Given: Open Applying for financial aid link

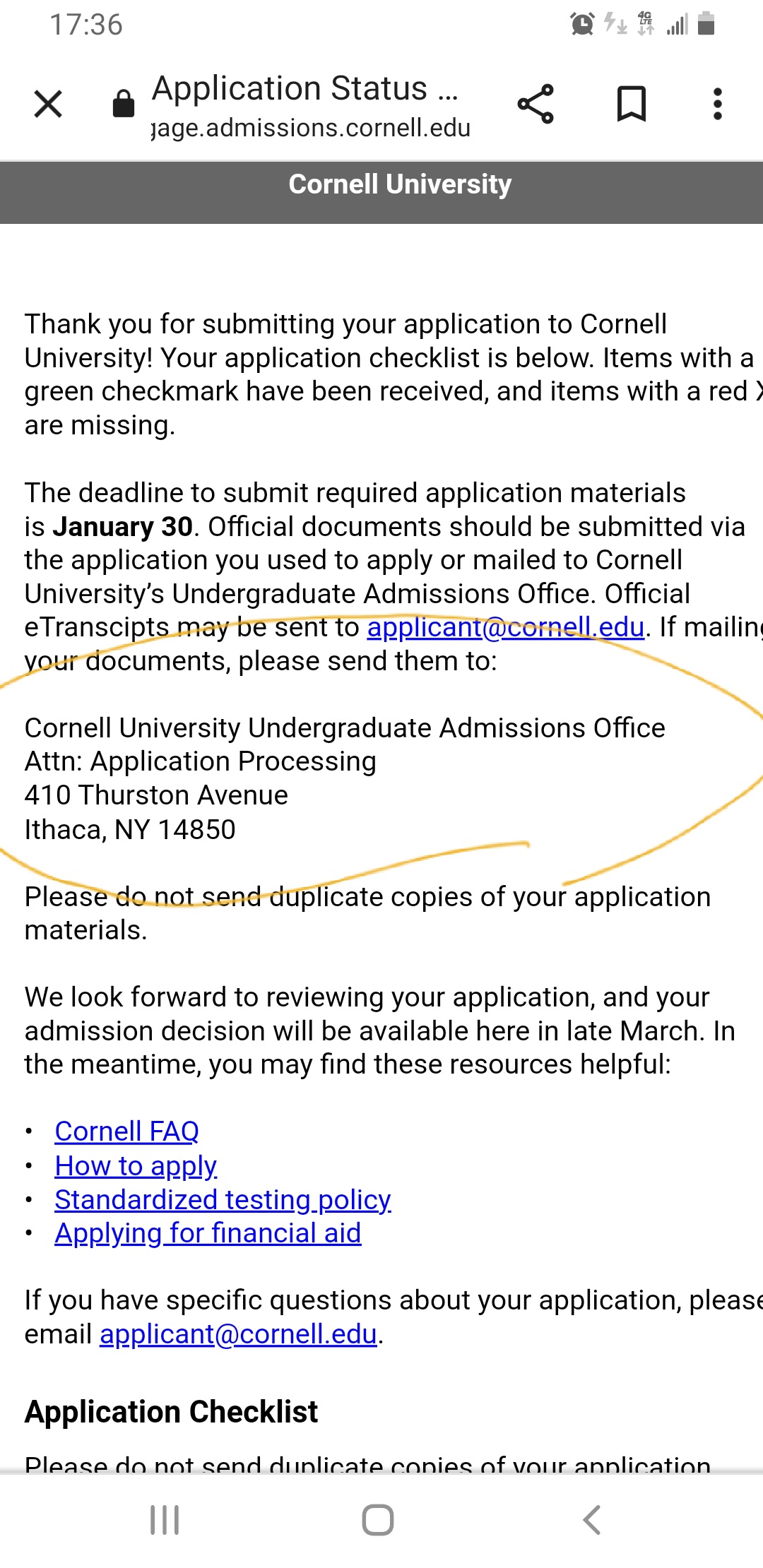Looking at the screenshot, I should (208, 1233).
